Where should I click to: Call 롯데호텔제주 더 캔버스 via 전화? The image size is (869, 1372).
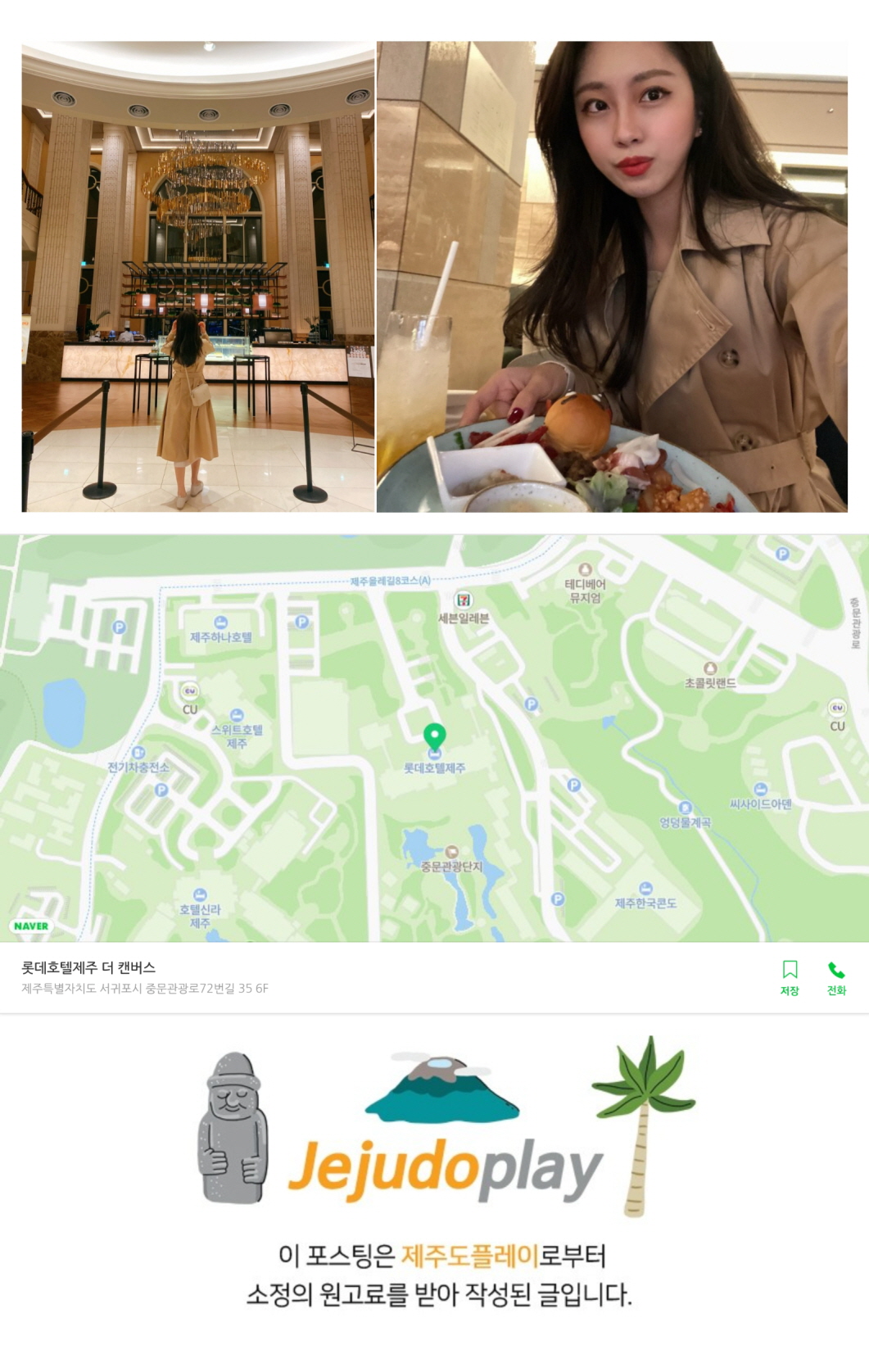point(835,978)
